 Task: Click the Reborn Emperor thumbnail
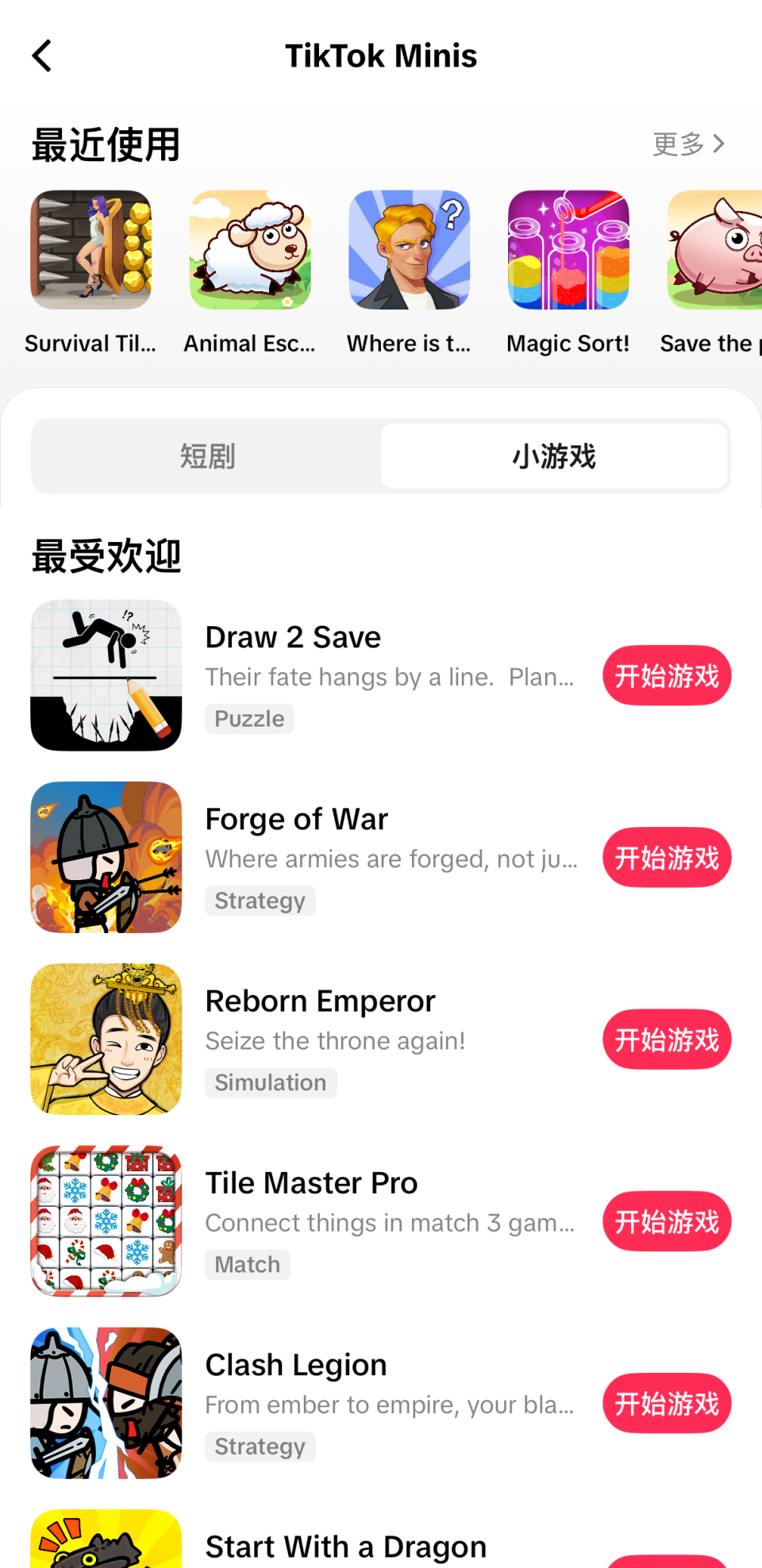coord(106,1039)
